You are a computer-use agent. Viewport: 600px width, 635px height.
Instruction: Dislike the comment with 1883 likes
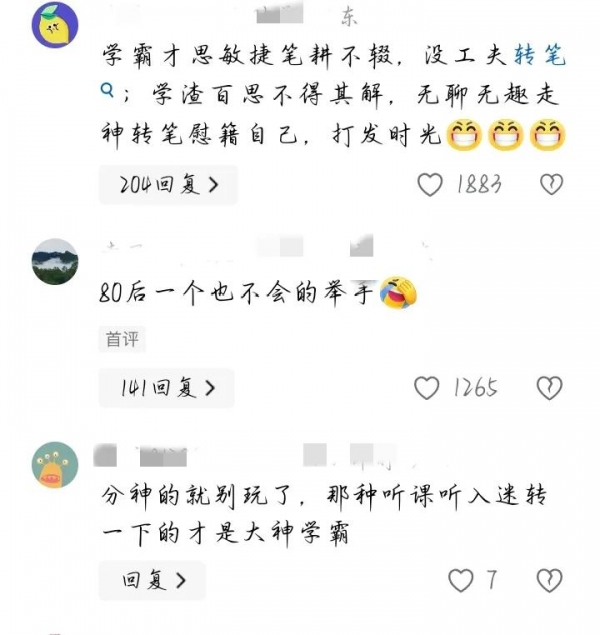click(551, 184)
